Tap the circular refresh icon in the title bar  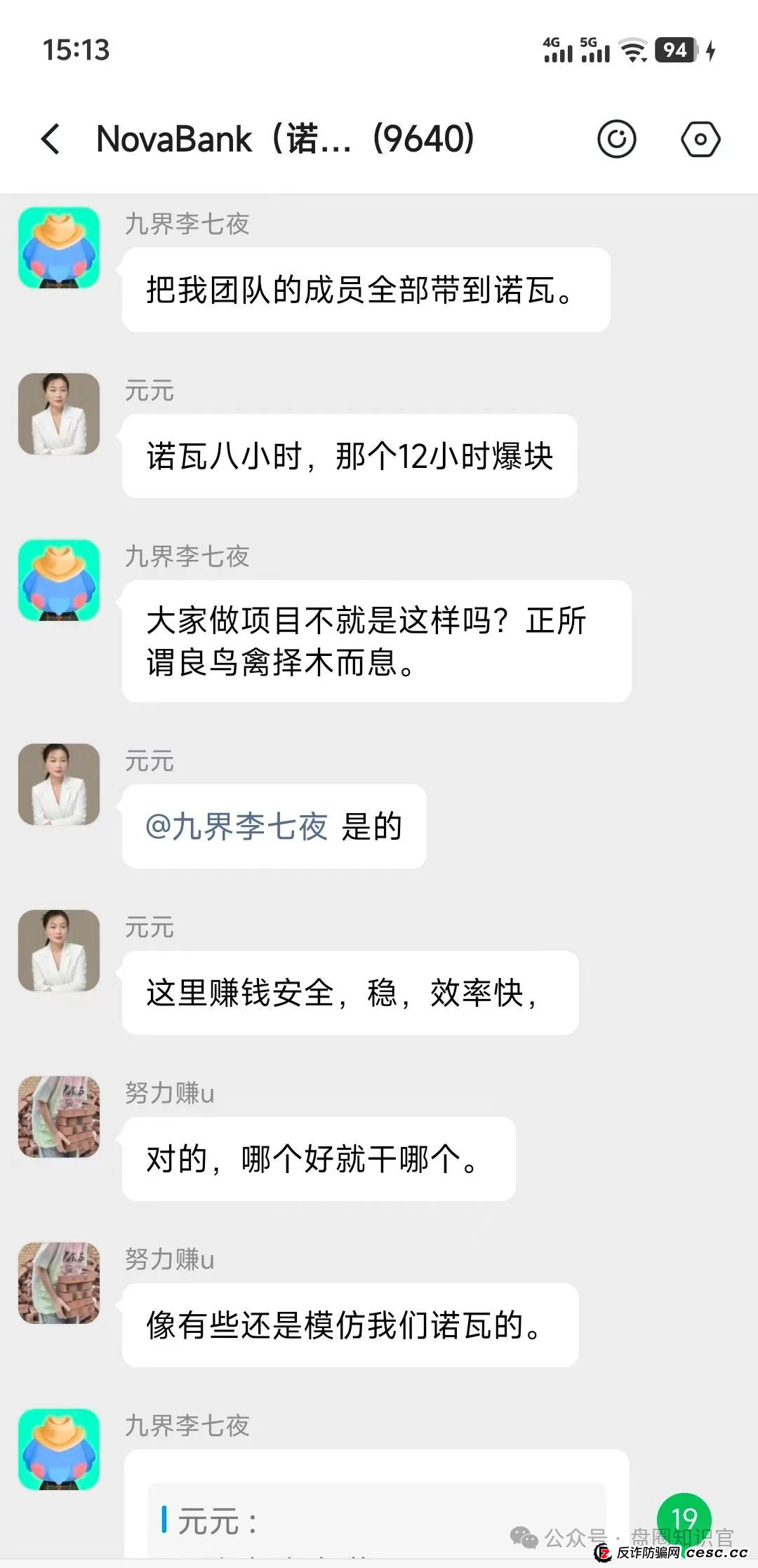point(618,138)
